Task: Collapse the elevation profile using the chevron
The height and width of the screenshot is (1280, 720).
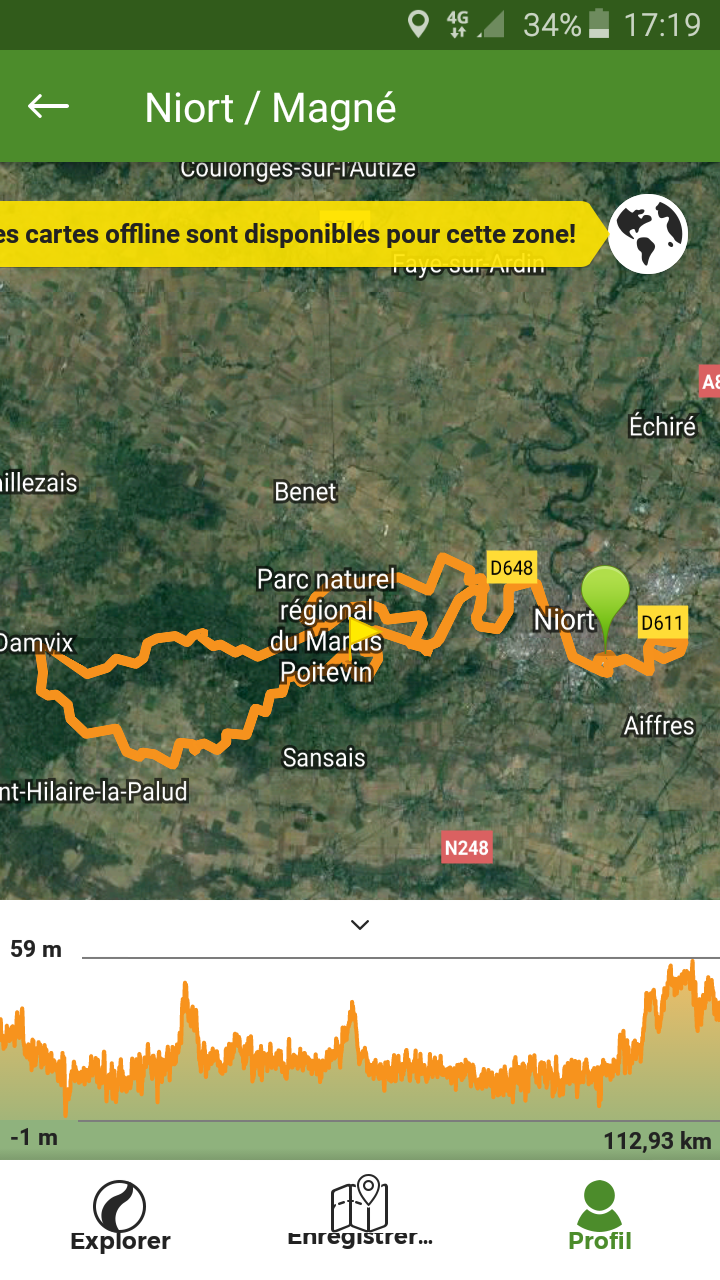Action: [x=360, y=924]
